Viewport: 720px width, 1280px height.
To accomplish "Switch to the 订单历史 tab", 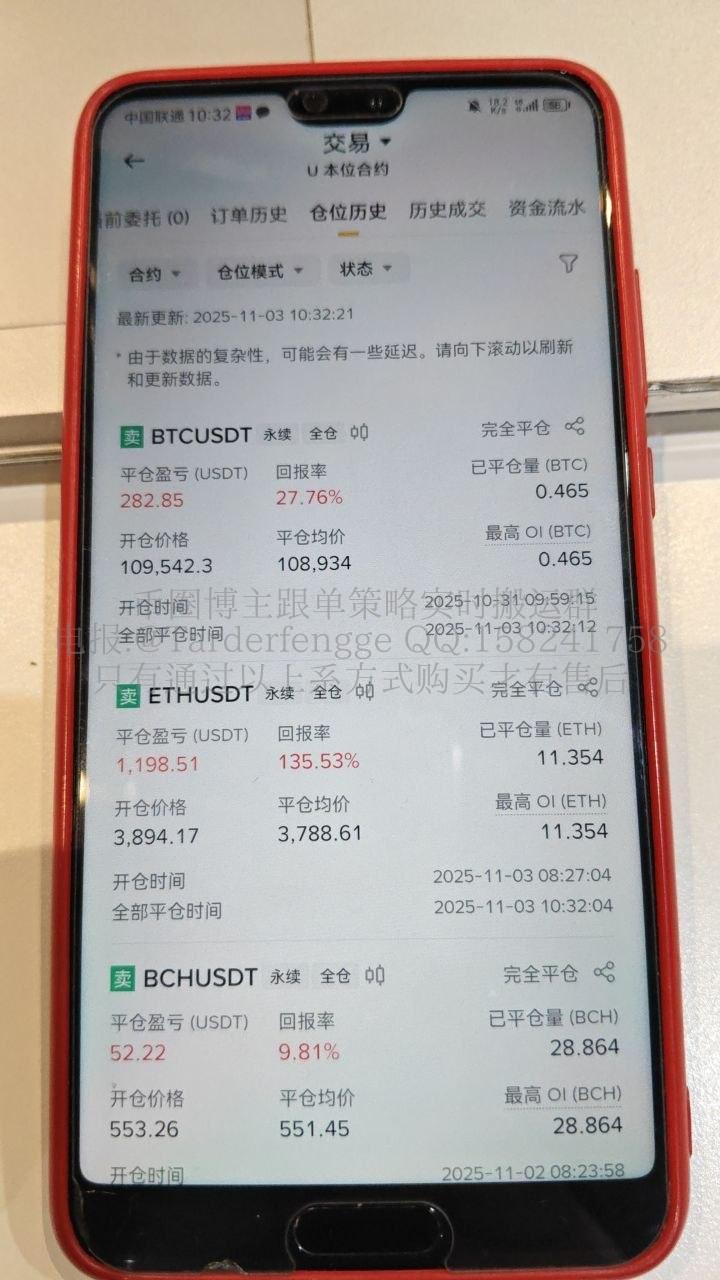I will [249, 213].
